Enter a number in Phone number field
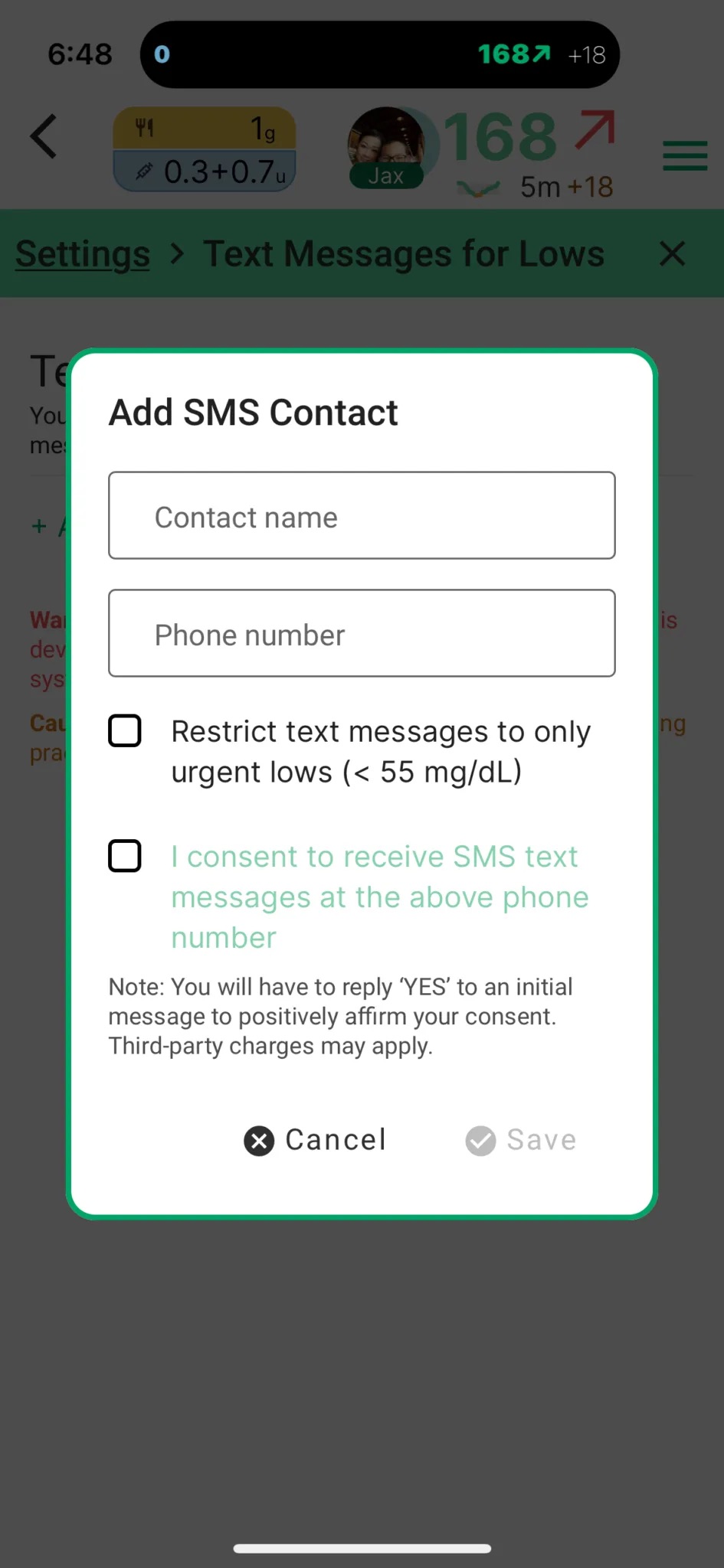This screenshot has width=724, height=1568. coord(362,634)
